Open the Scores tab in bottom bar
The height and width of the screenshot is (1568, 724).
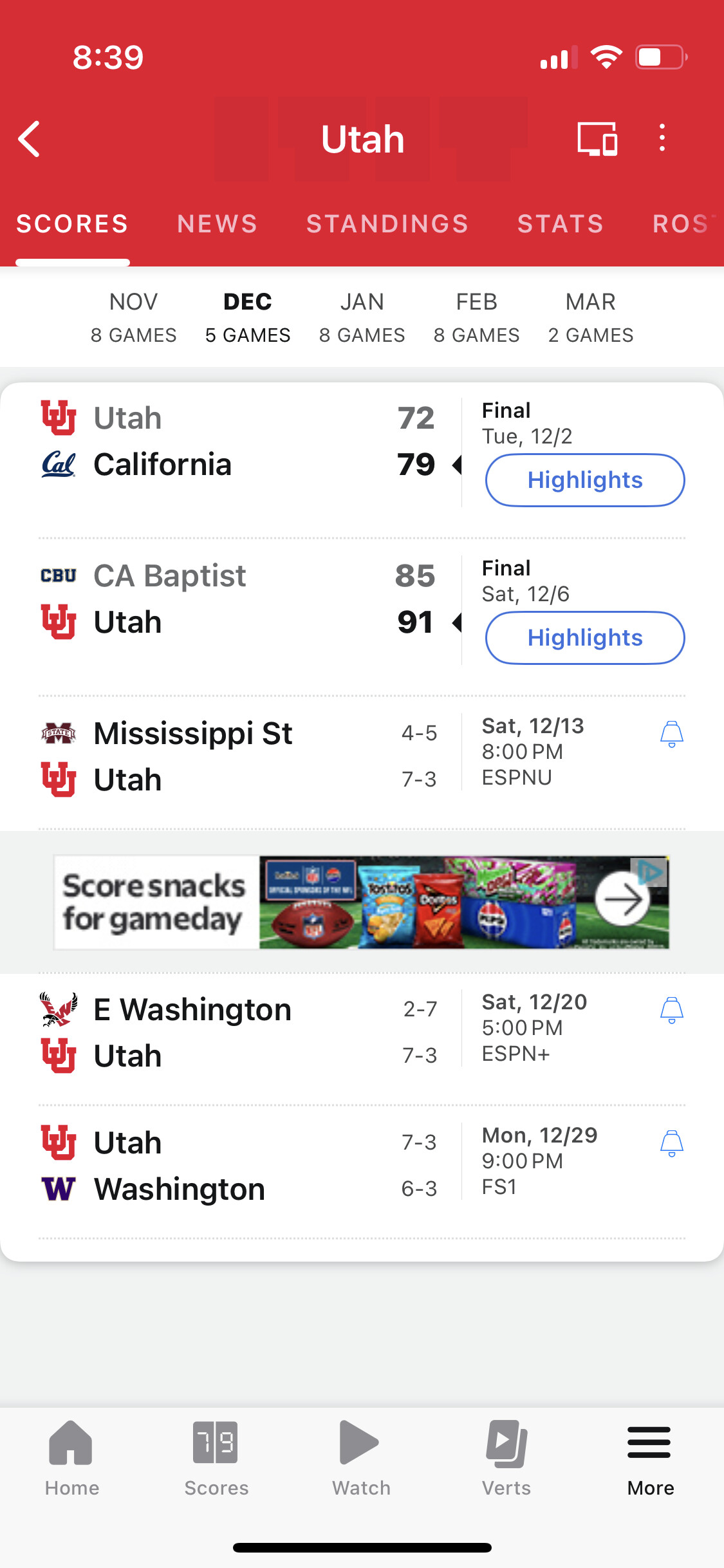pyautogui.click(x=216, y=1457)
